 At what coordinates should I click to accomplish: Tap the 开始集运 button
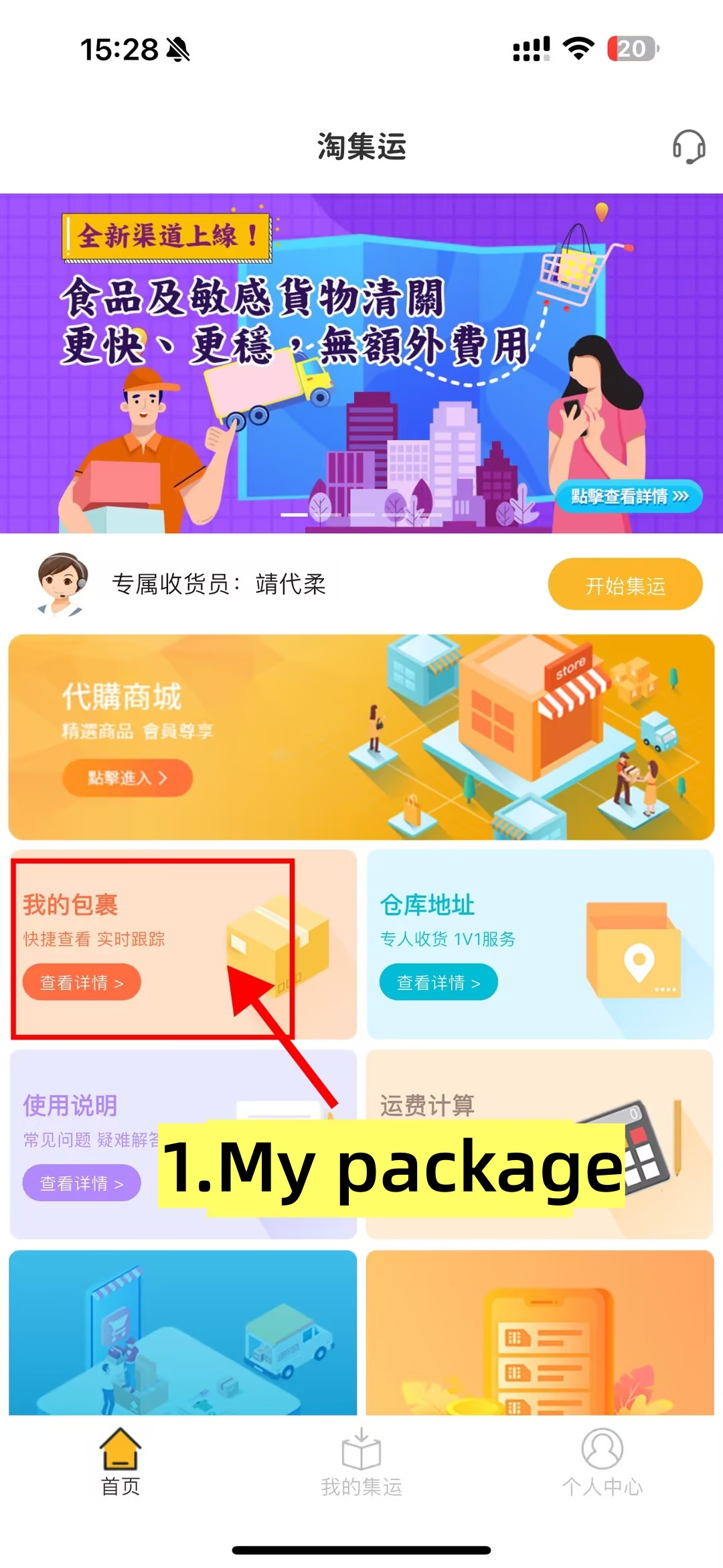coord(625,585)
